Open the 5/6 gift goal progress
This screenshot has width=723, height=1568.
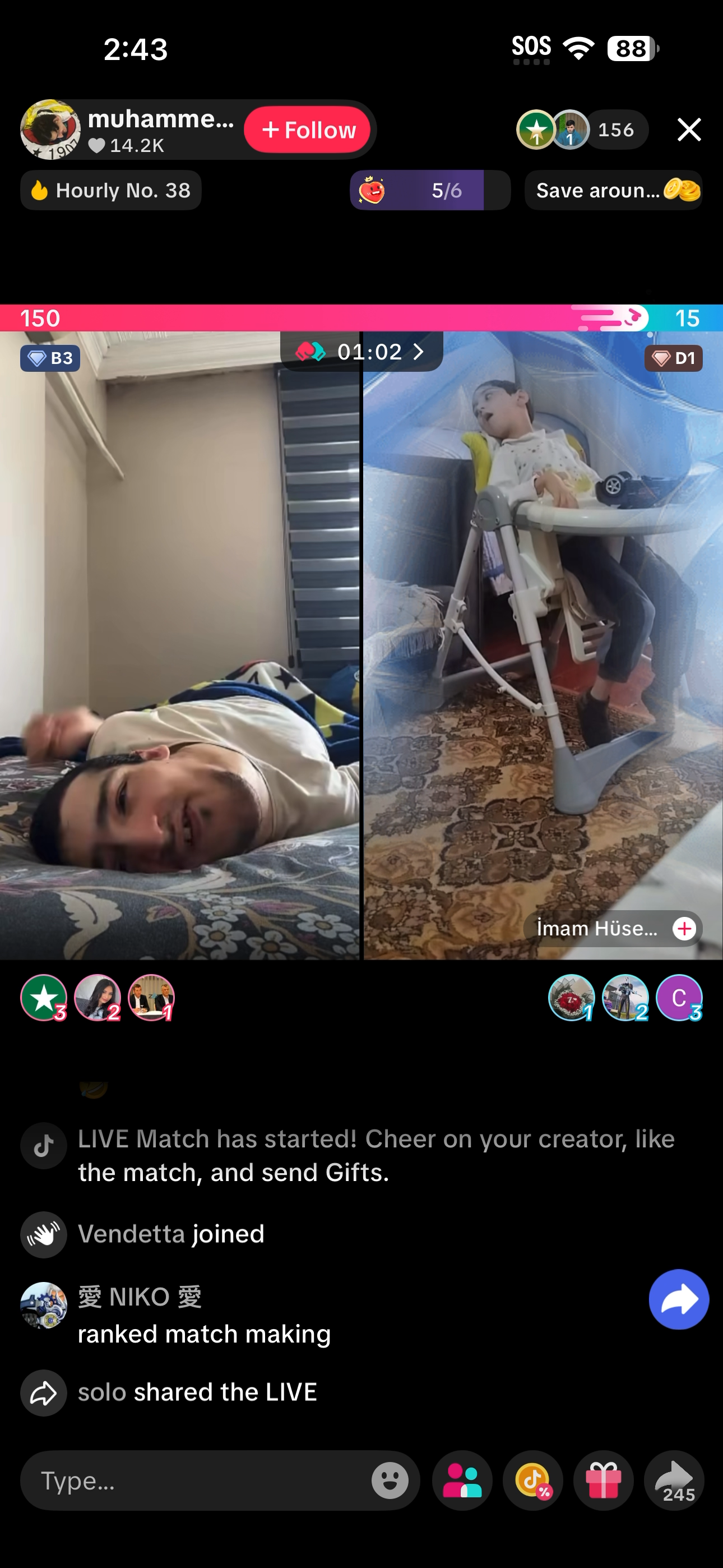tap(430, 191)
